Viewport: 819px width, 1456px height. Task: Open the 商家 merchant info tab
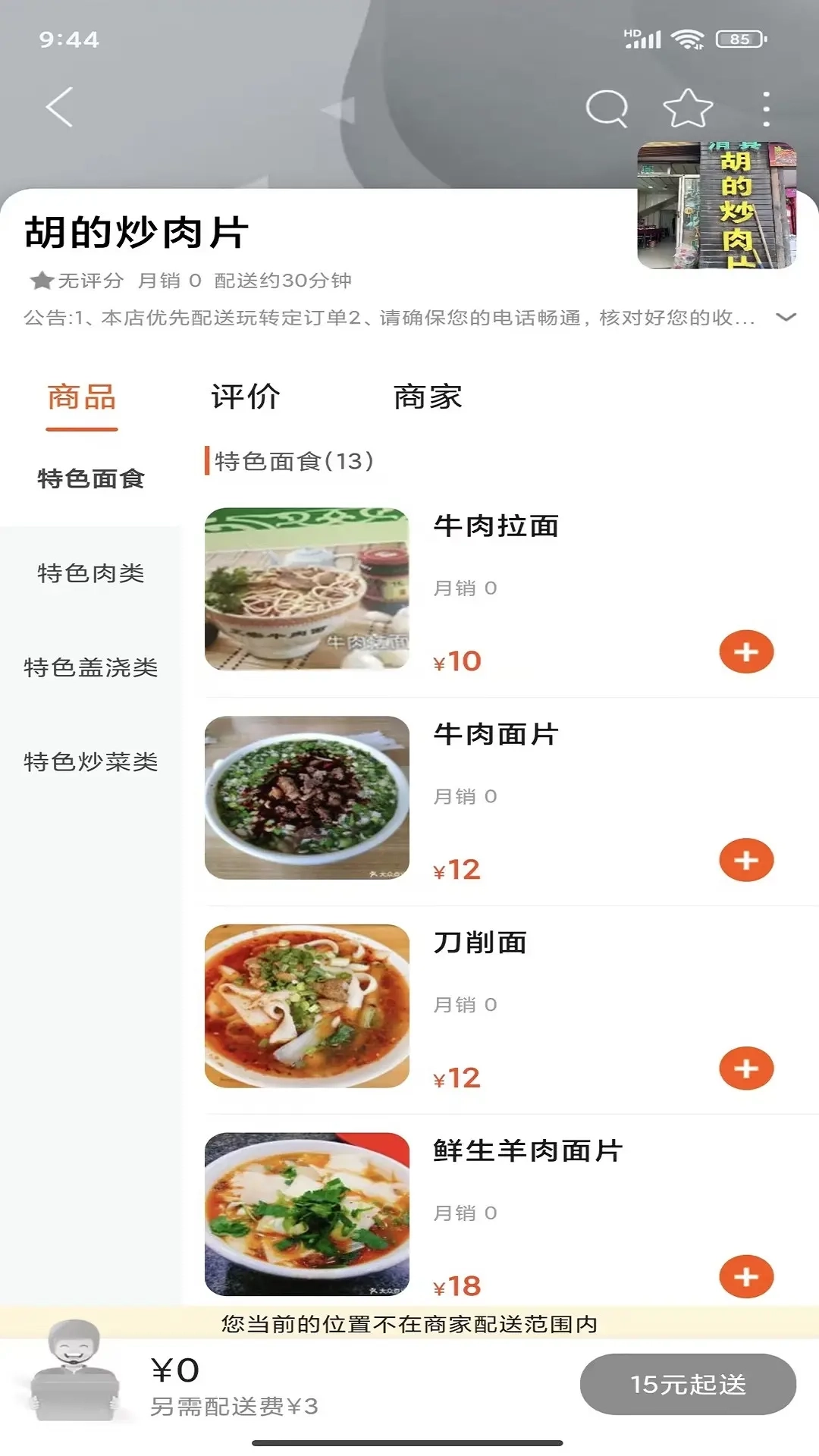click(x=428, y=396)
